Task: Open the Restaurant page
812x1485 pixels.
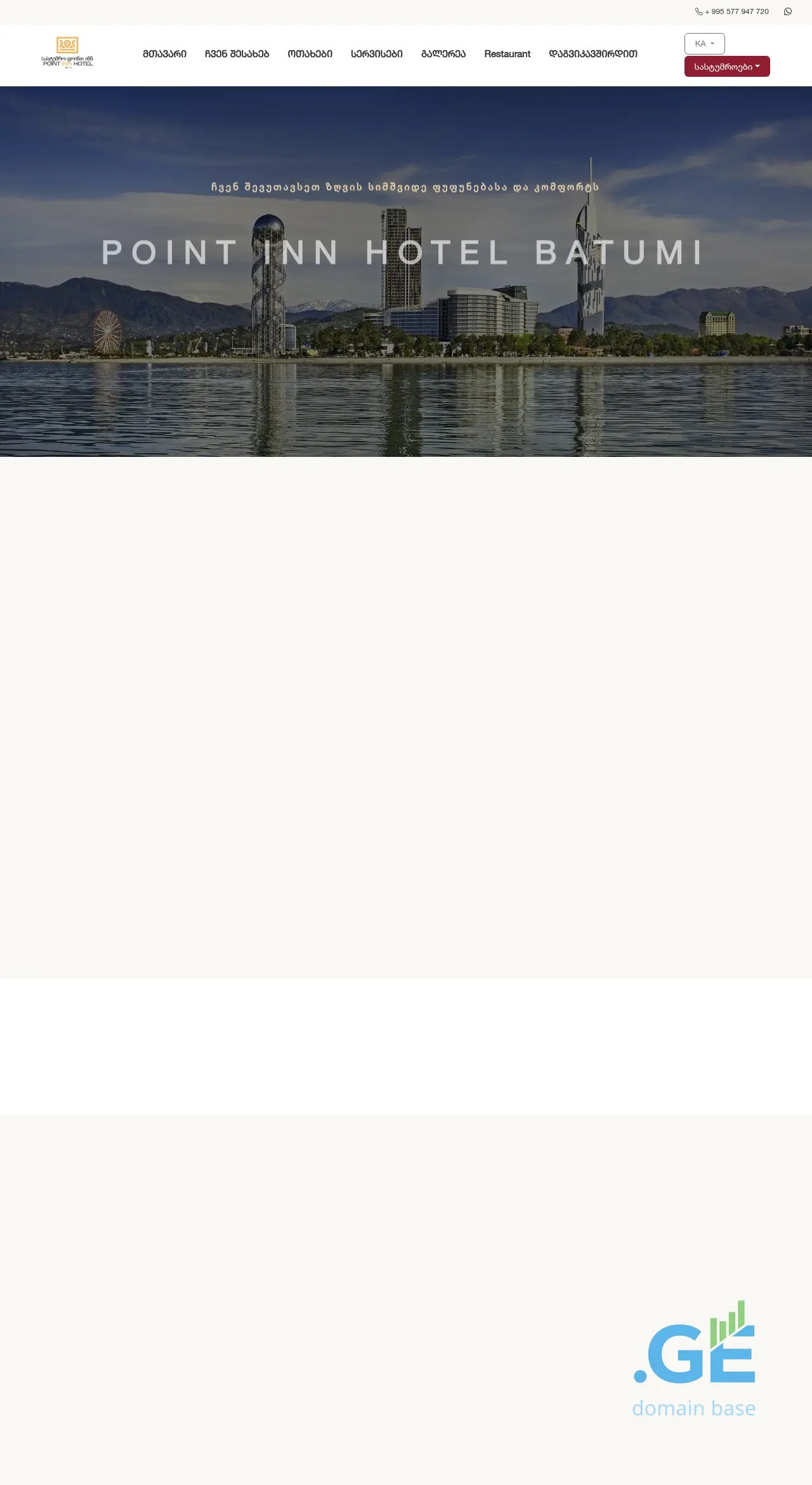Action: point(507,54)
